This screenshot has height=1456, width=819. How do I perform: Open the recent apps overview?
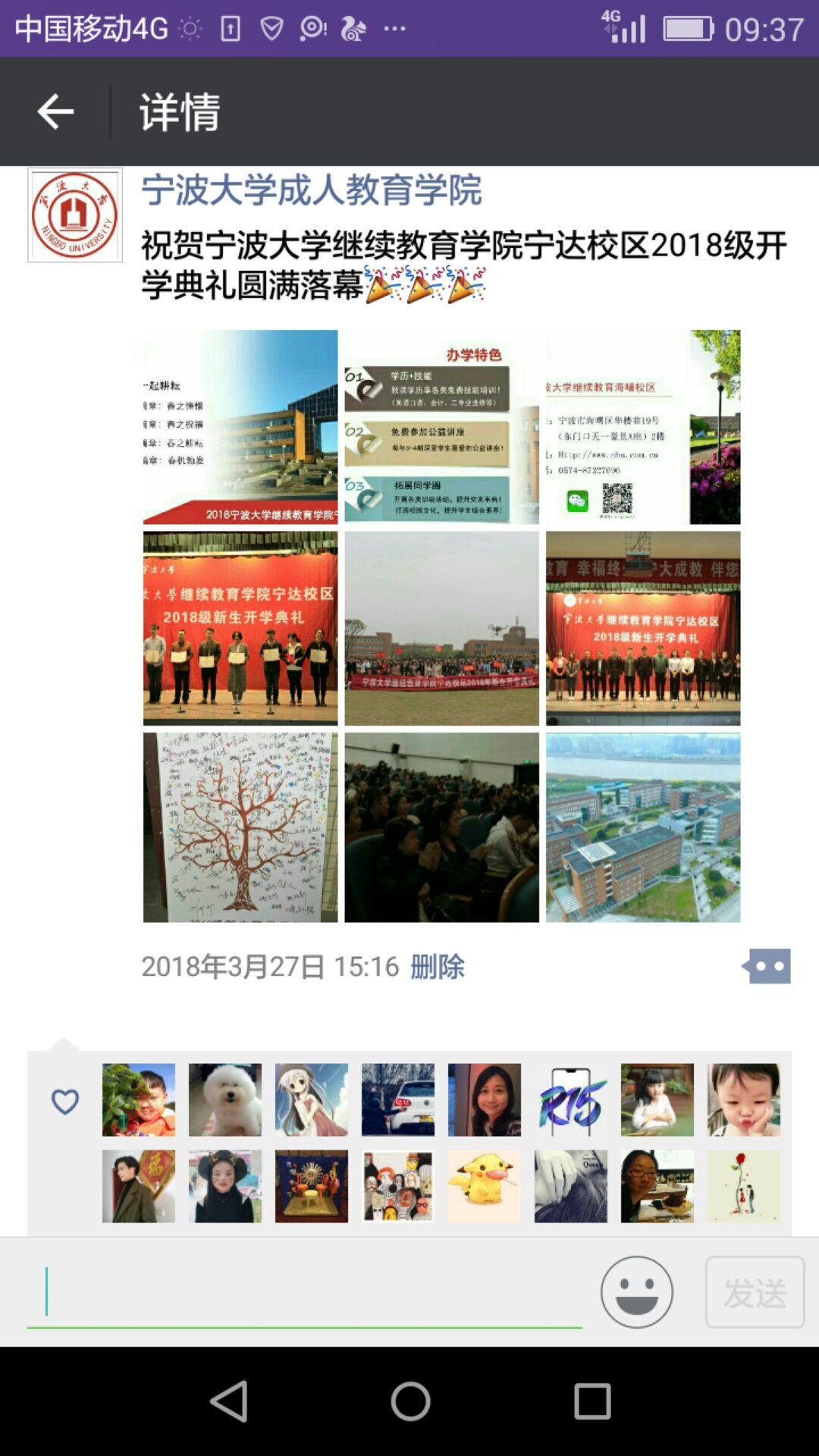pyautogui.click(x=592, y=1401)
